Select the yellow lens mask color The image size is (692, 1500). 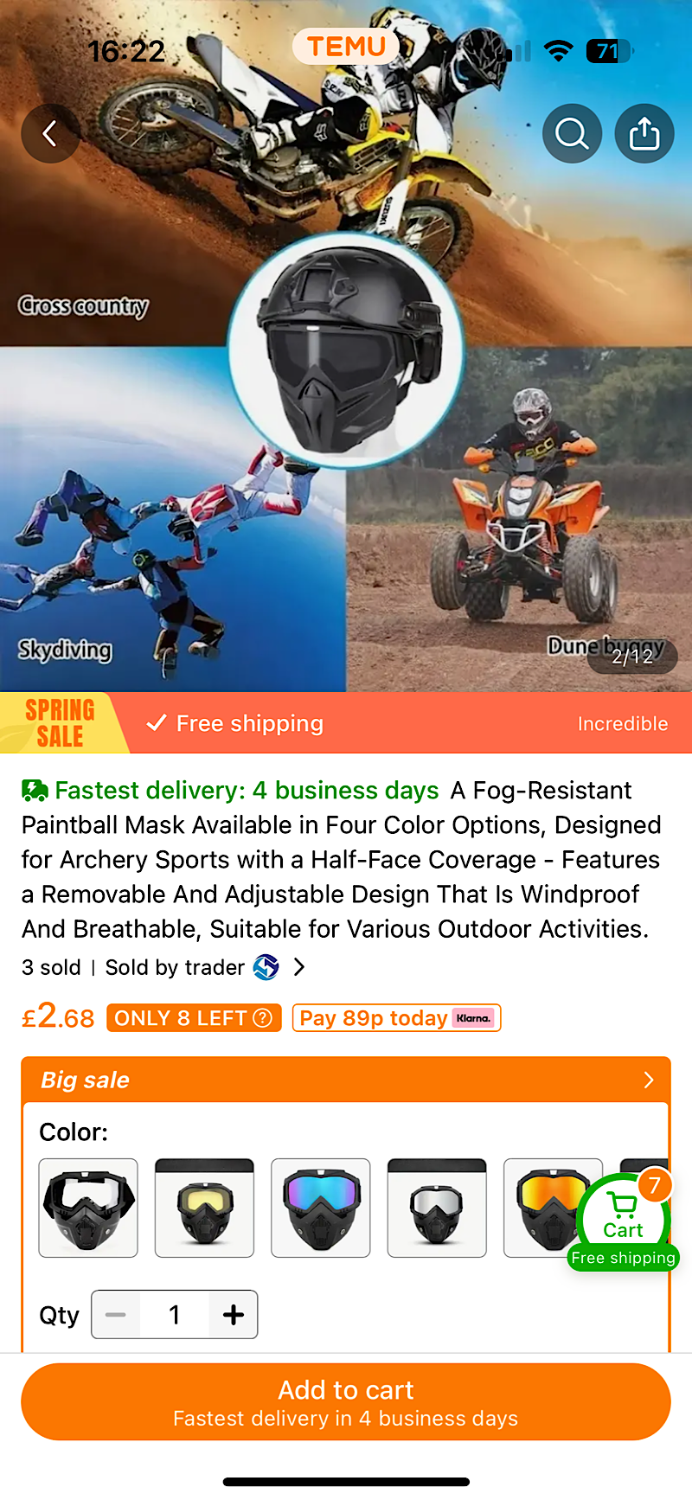(x=204, y=1207)
